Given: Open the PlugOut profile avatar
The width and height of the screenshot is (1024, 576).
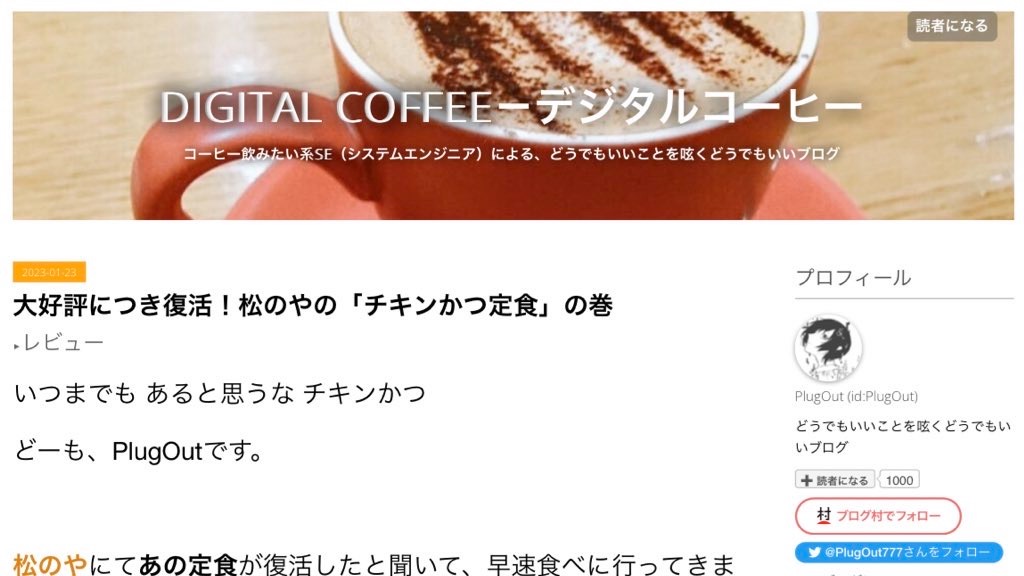Looking at the screenshot, I should [828, 349].
